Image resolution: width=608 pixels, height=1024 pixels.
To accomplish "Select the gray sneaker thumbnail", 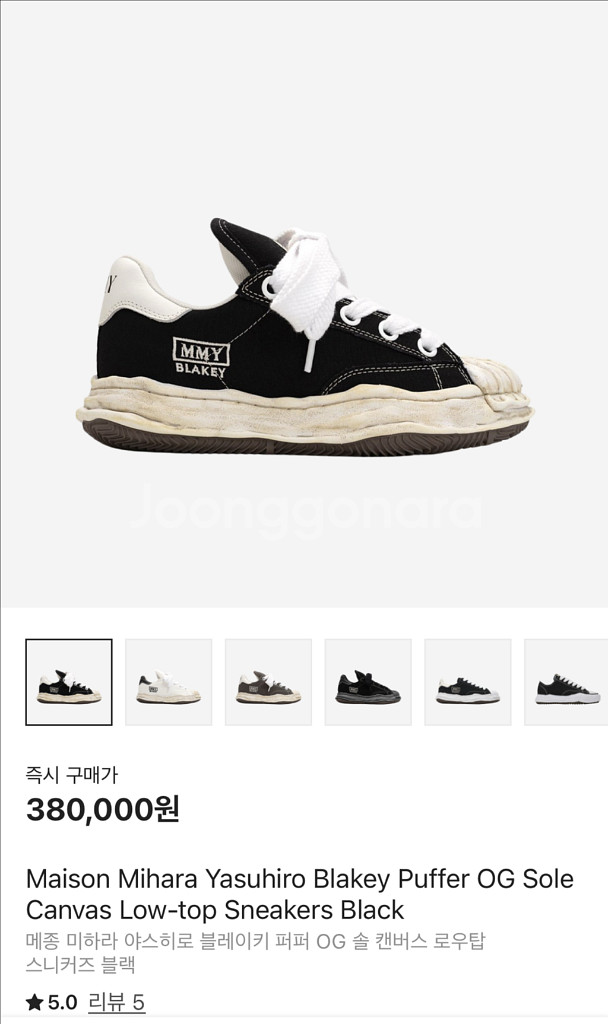I will pos(268,682).
